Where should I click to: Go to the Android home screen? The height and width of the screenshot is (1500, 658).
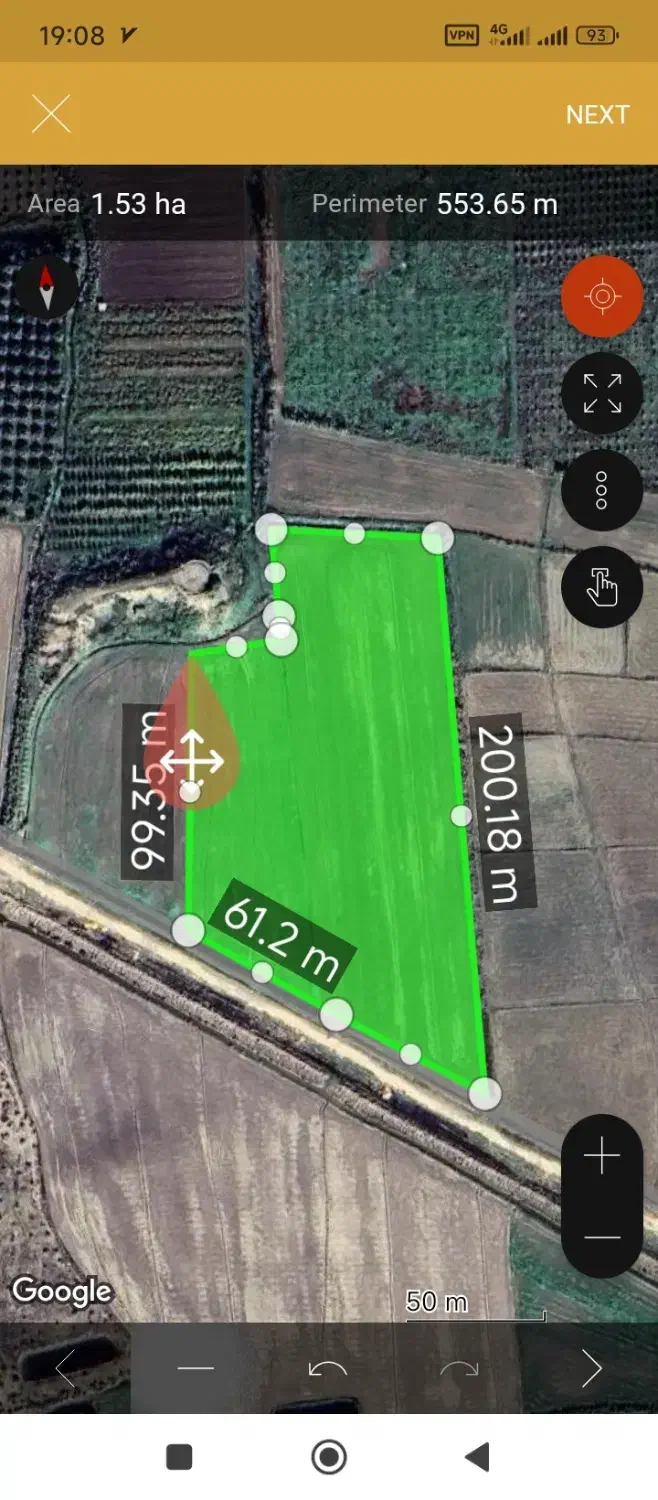(x=329, y=1457)
